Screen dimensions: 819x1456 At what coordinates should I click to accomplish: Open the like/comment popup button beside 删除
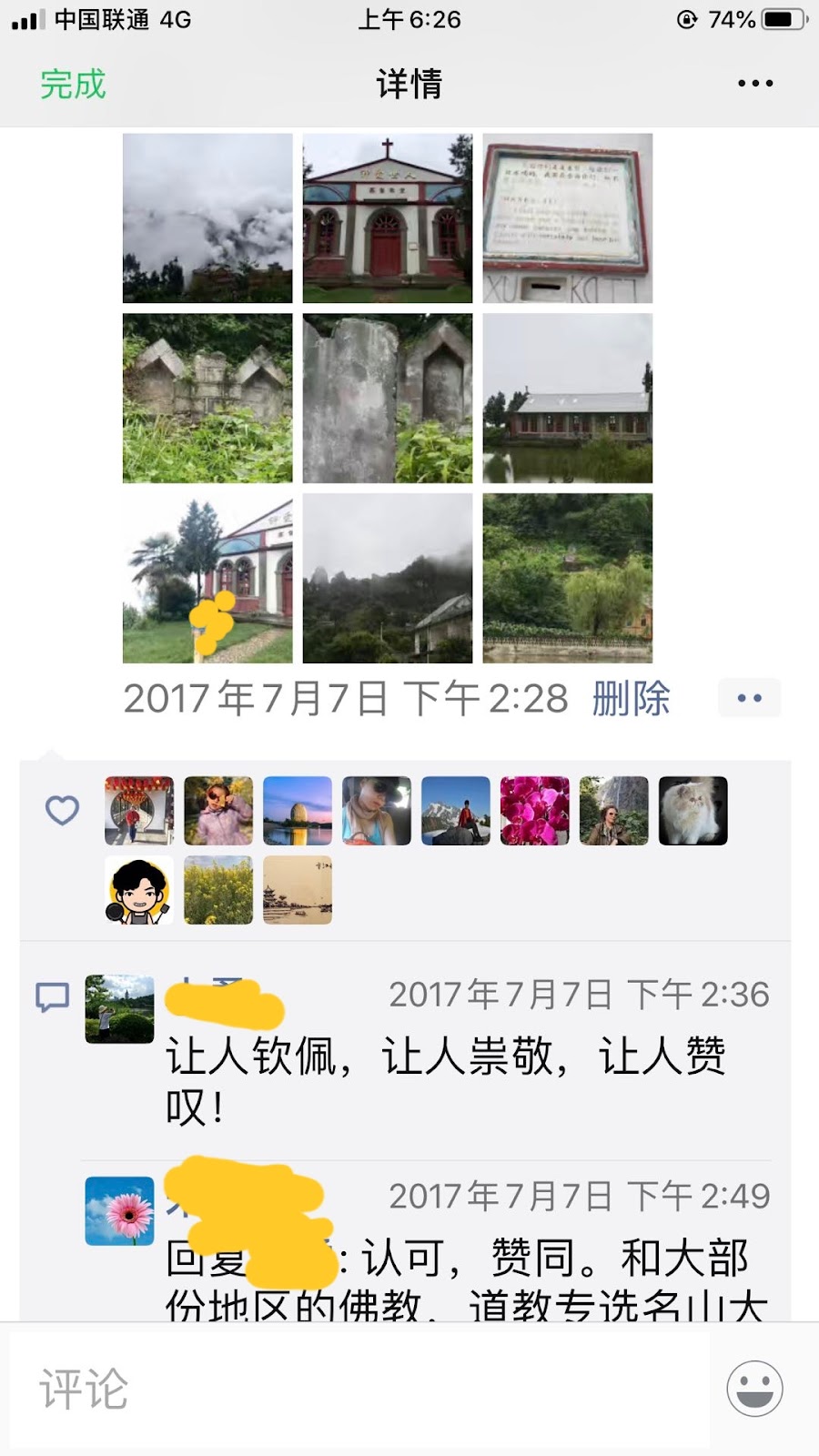click(x=750, y=699)
